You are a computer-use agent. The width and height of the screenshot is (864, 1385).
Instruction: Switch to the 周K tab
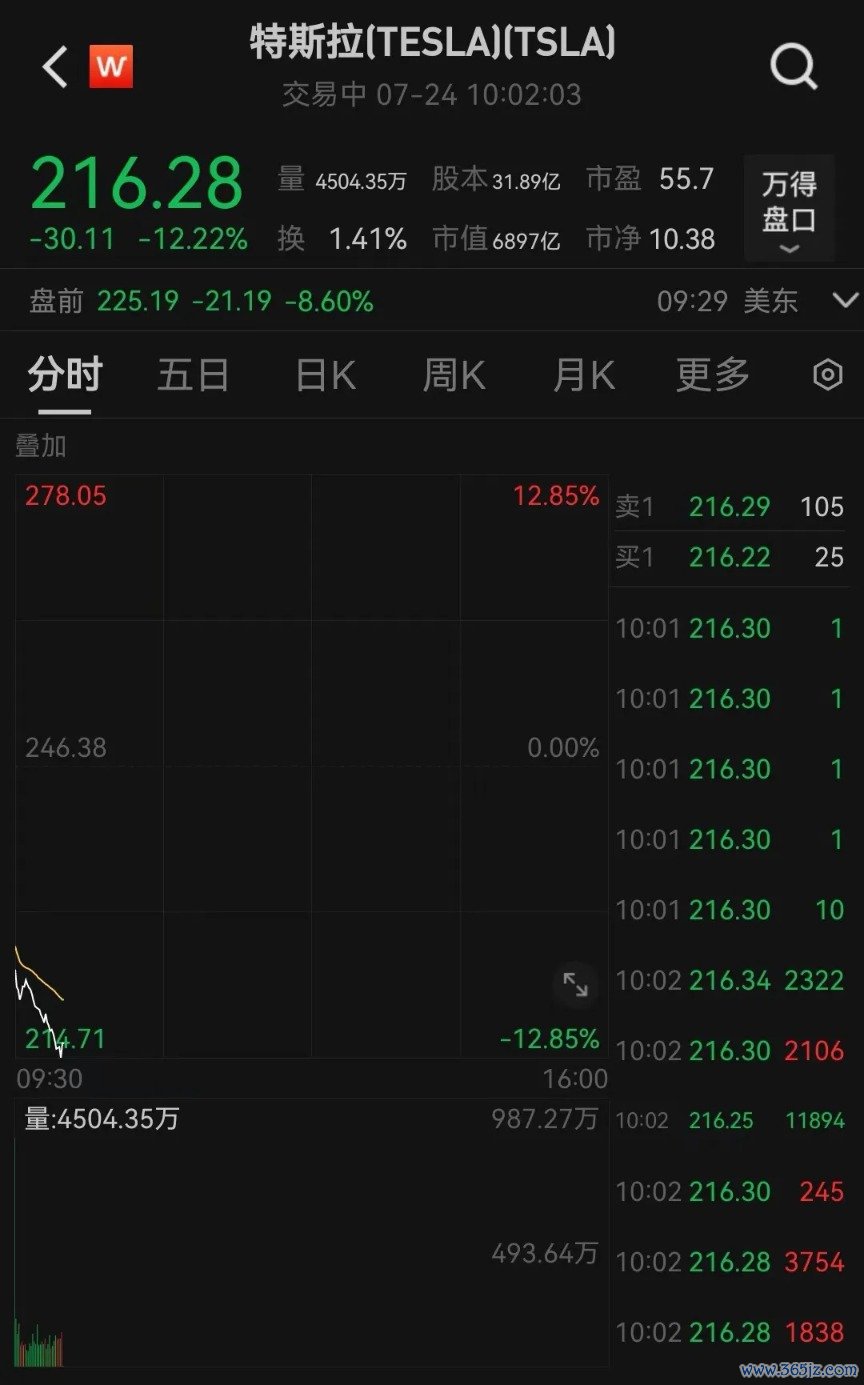454,375
